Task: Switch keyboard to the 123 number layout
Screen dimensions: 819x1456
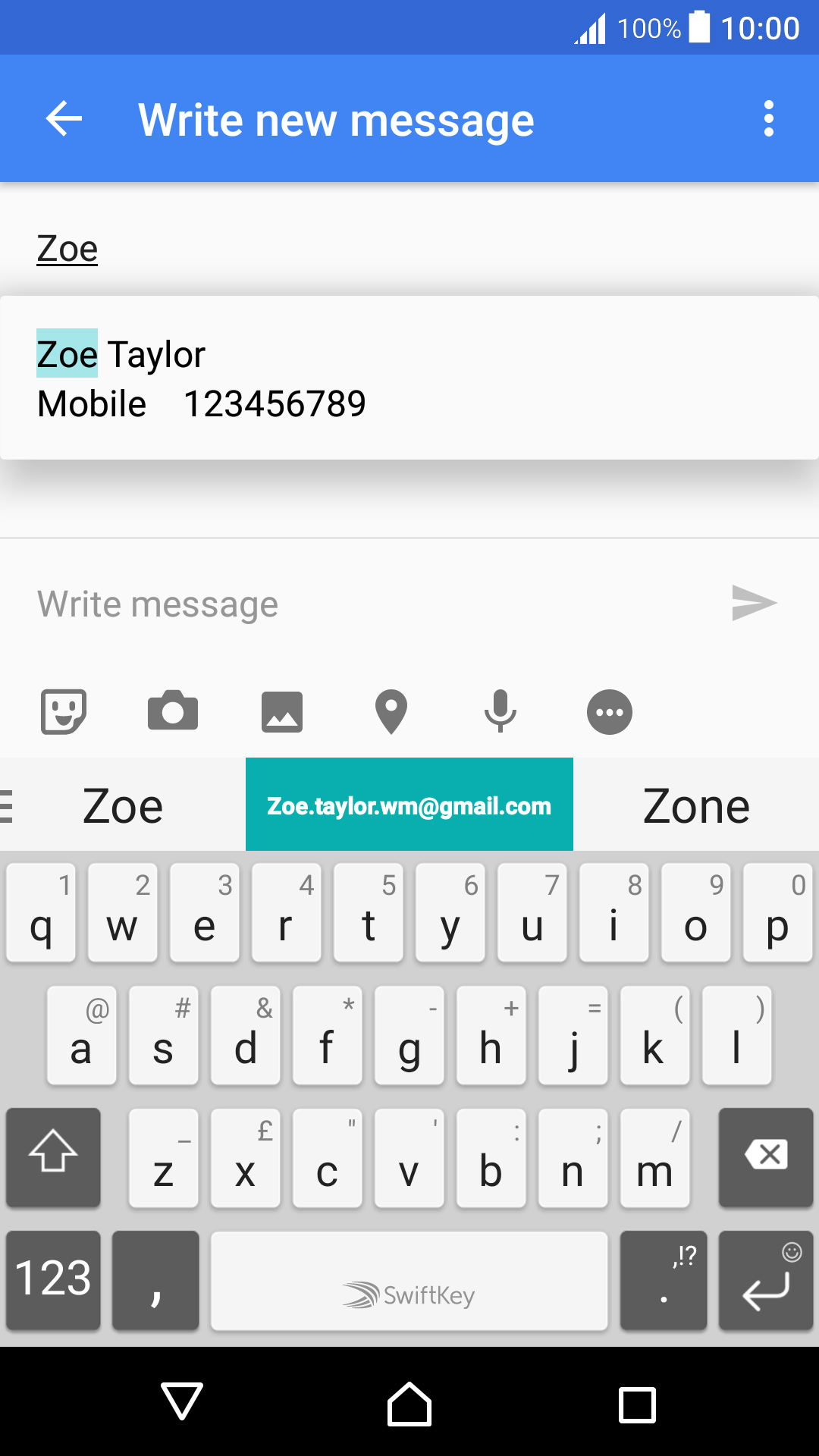Action: 53,1279
